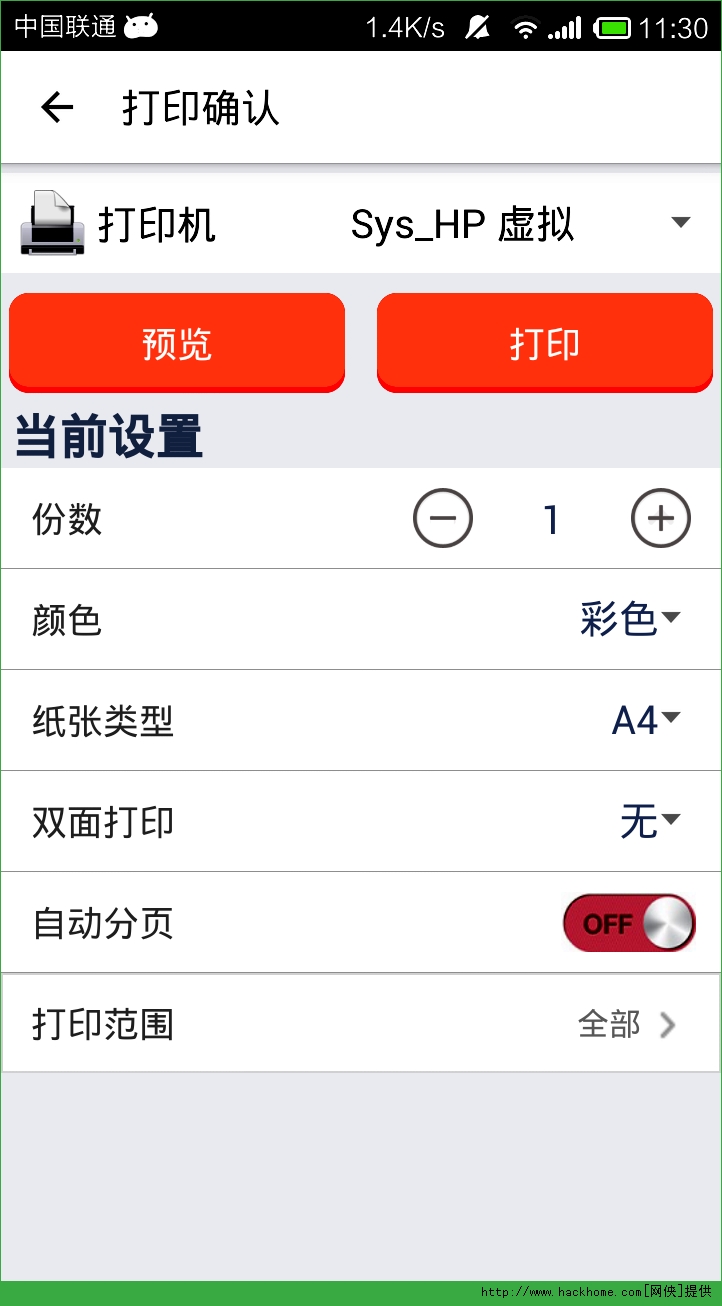Tap the 预览 button
Screen dimensions: 722x1306
[x=177, y=343]
